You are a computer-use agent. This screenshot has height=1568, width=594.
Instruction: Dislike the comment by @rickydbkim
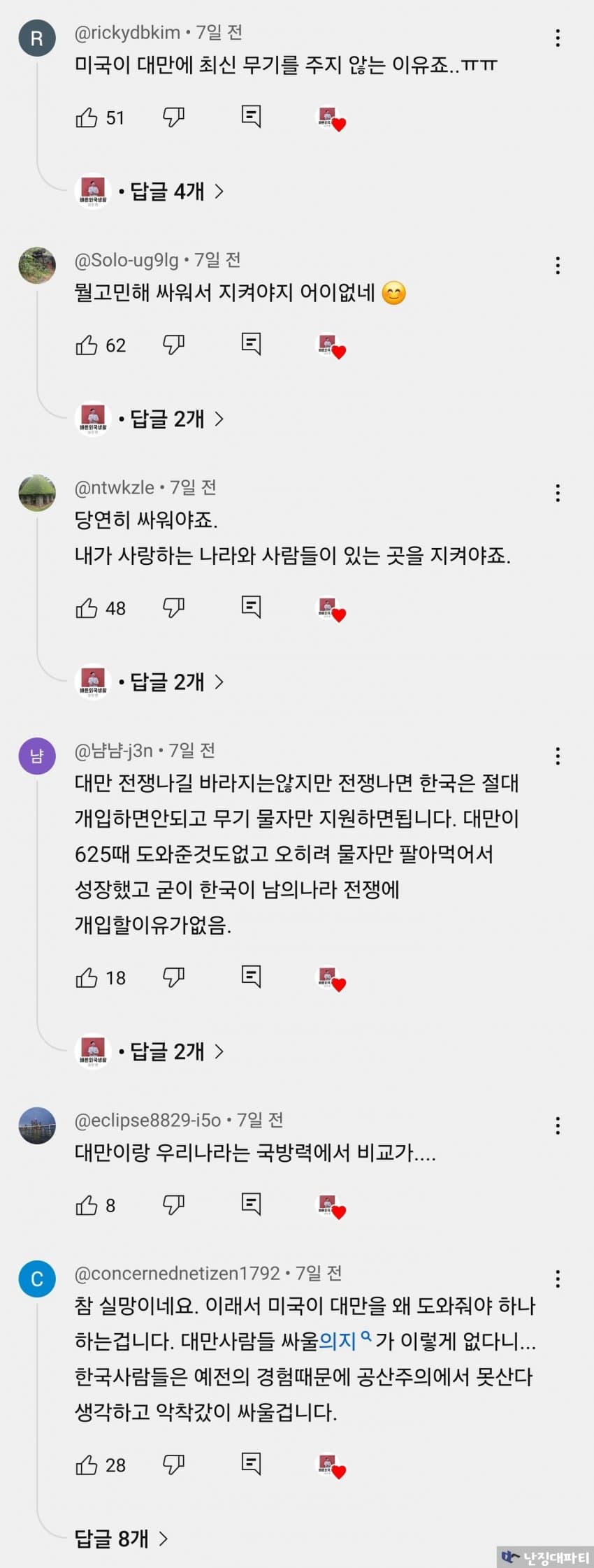(x=173, y=117)
